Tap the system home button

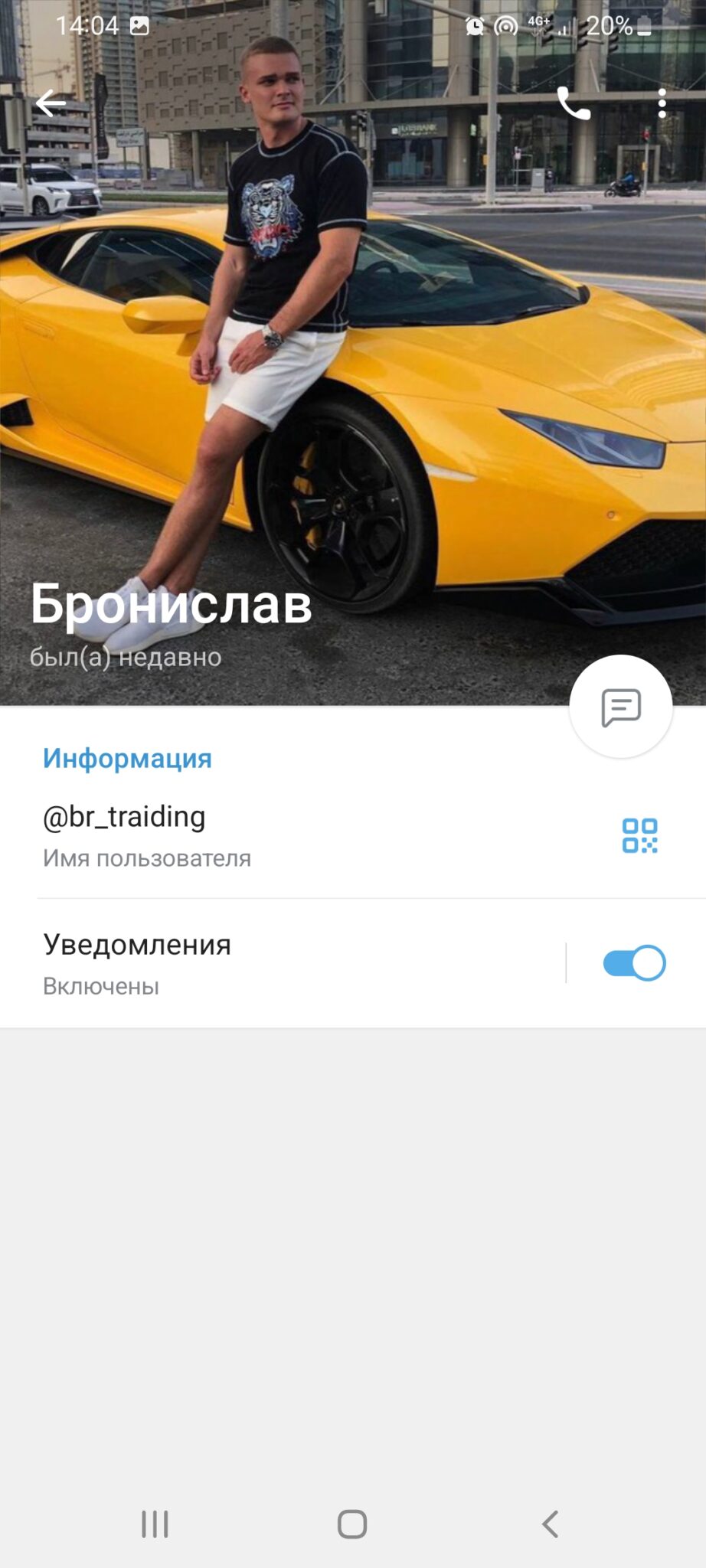tap(352, 1524)
